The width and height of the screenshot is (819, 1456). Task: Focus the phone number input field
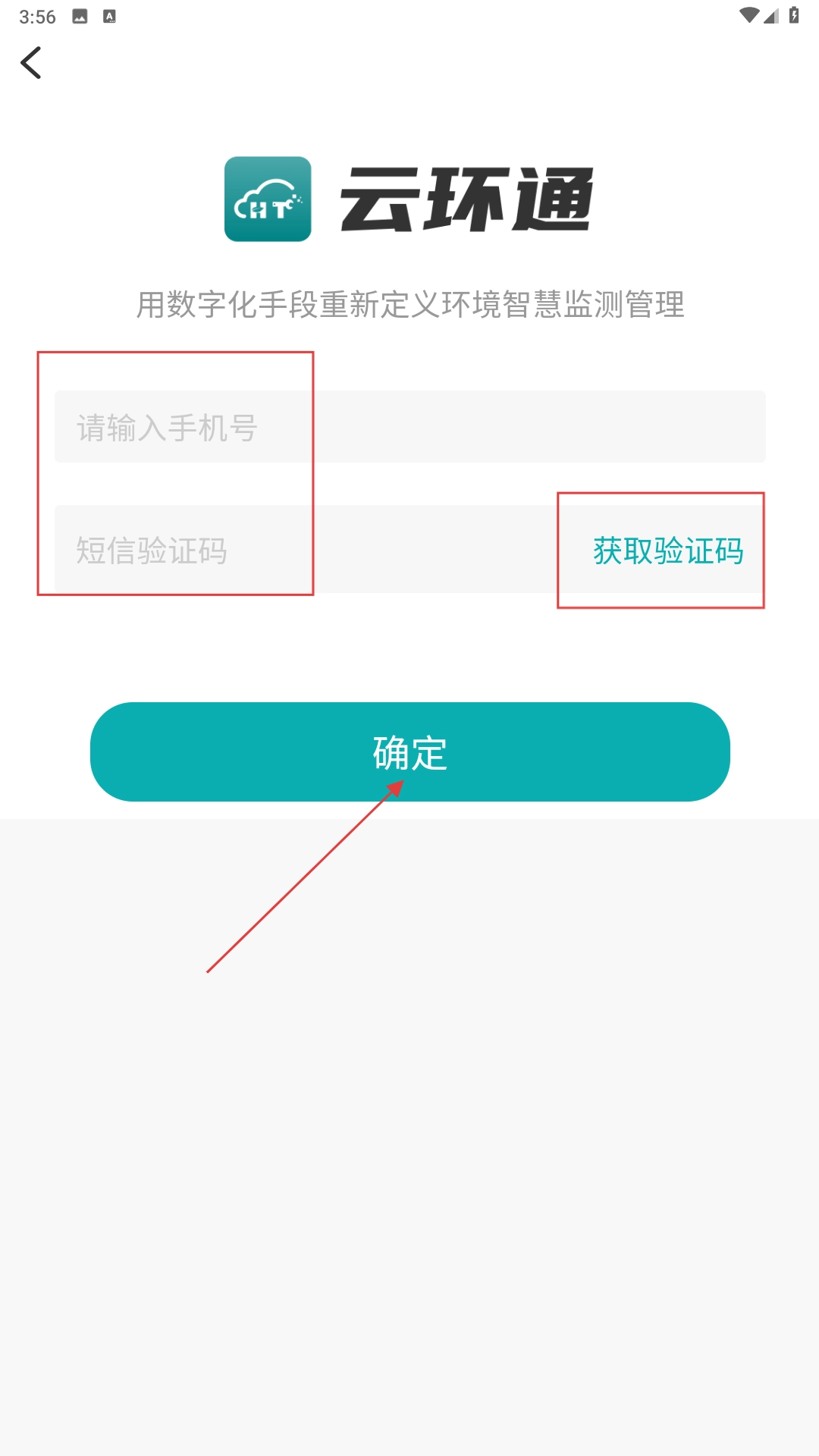click(410, 427)
